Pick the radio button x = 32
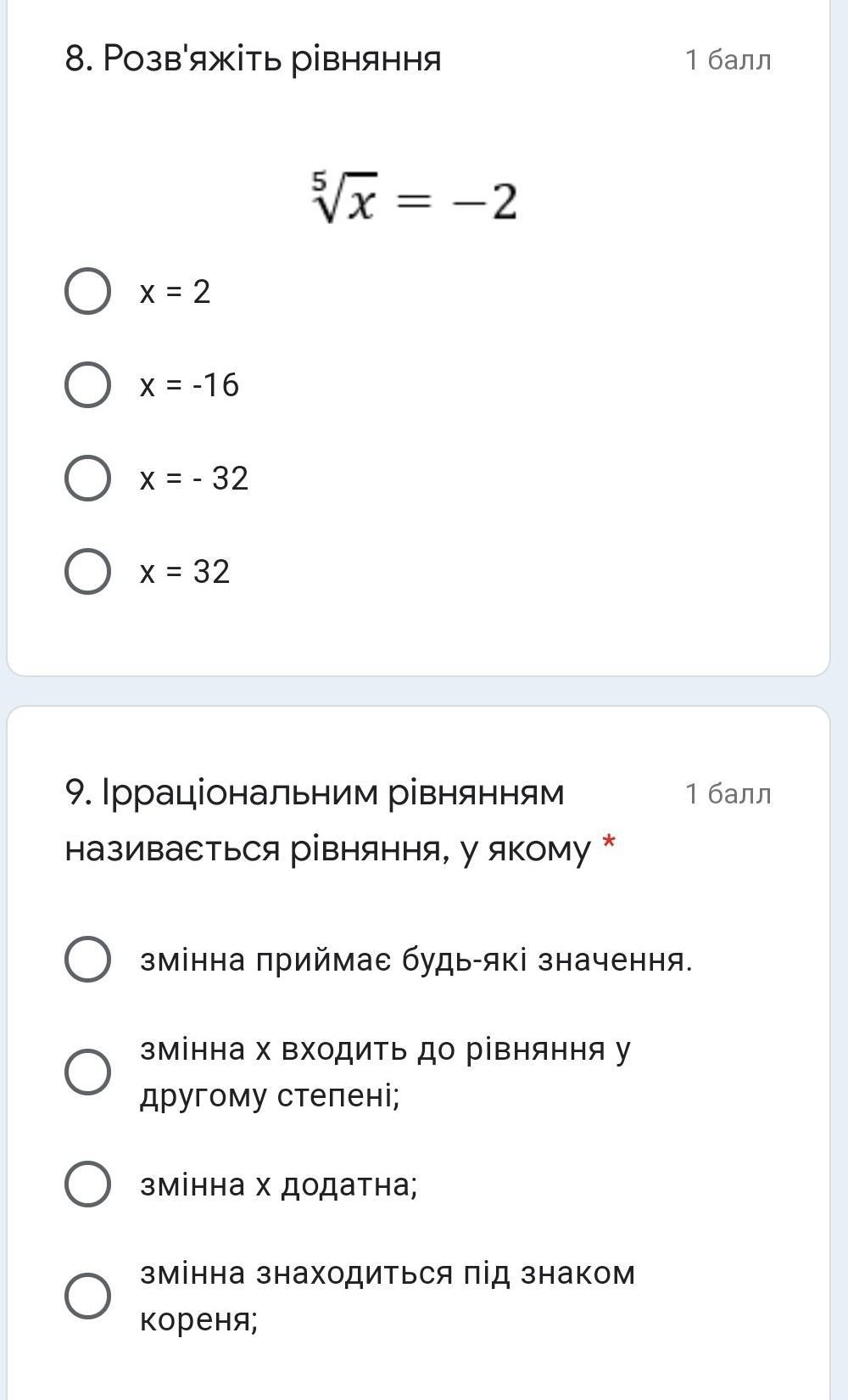Image resolution: width=848 pixels, height=1400 pixels. click(87, 571)
